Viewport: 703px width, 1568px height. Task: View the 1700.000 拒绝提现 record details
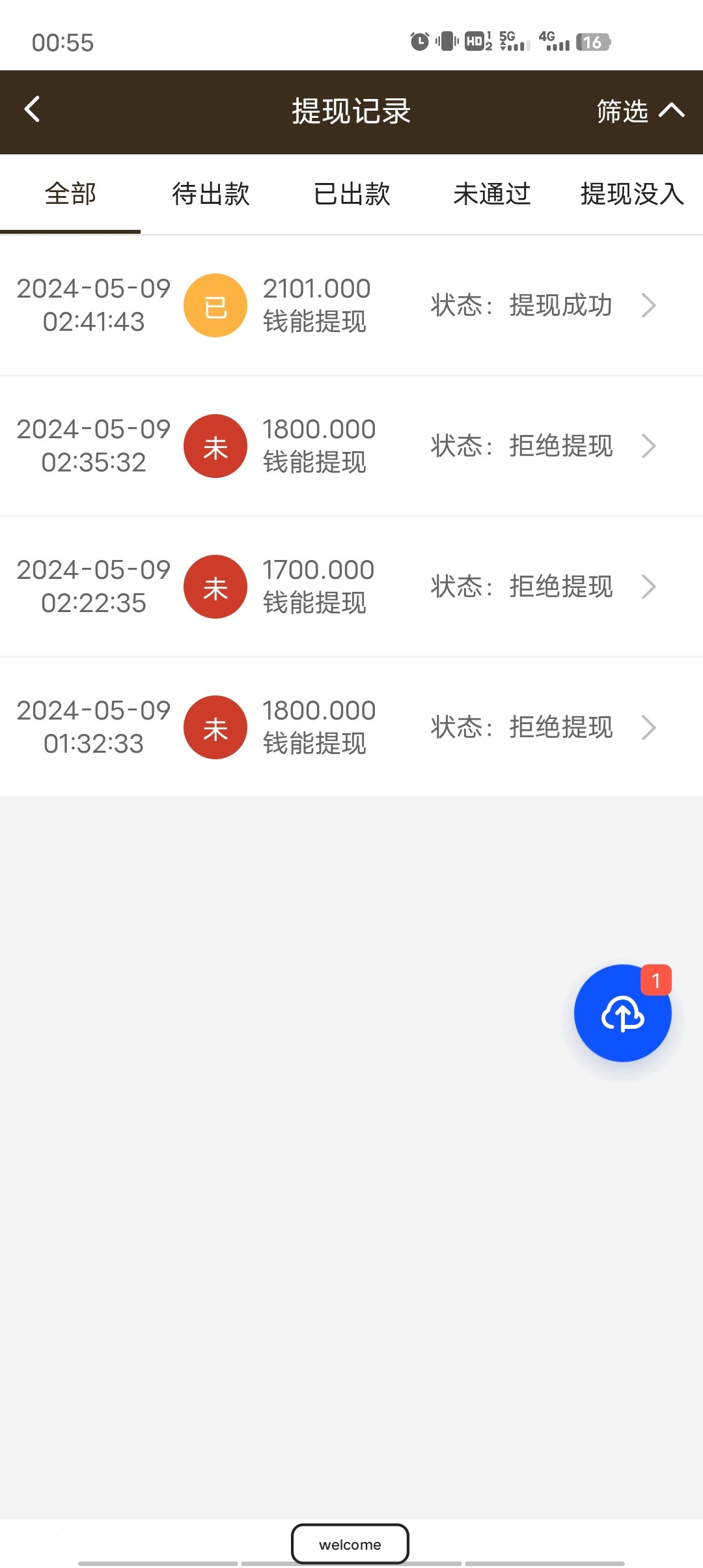pos(351,587)
